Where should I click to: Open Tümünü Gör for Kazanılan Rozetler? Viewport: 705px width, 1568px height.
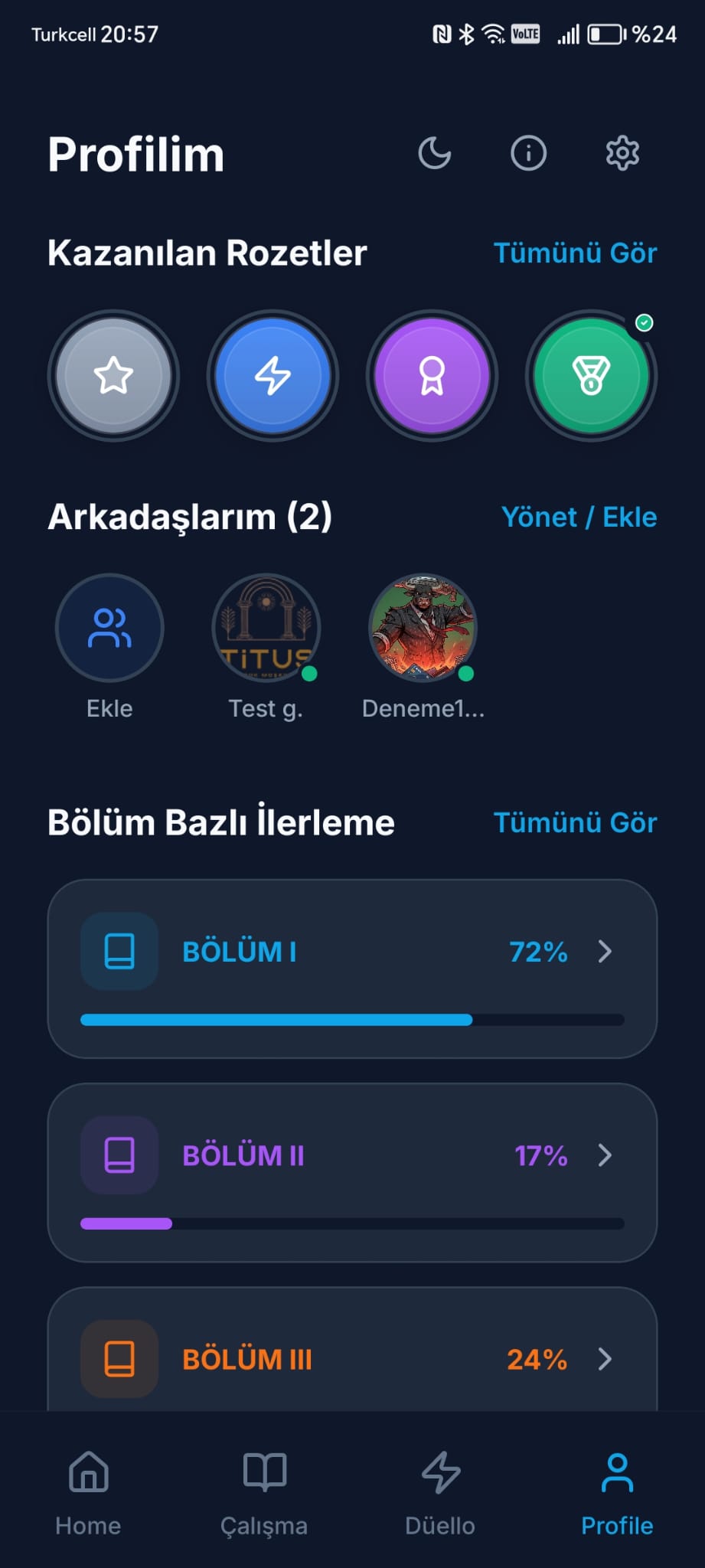pyautogui.click(x=575, y=253)
